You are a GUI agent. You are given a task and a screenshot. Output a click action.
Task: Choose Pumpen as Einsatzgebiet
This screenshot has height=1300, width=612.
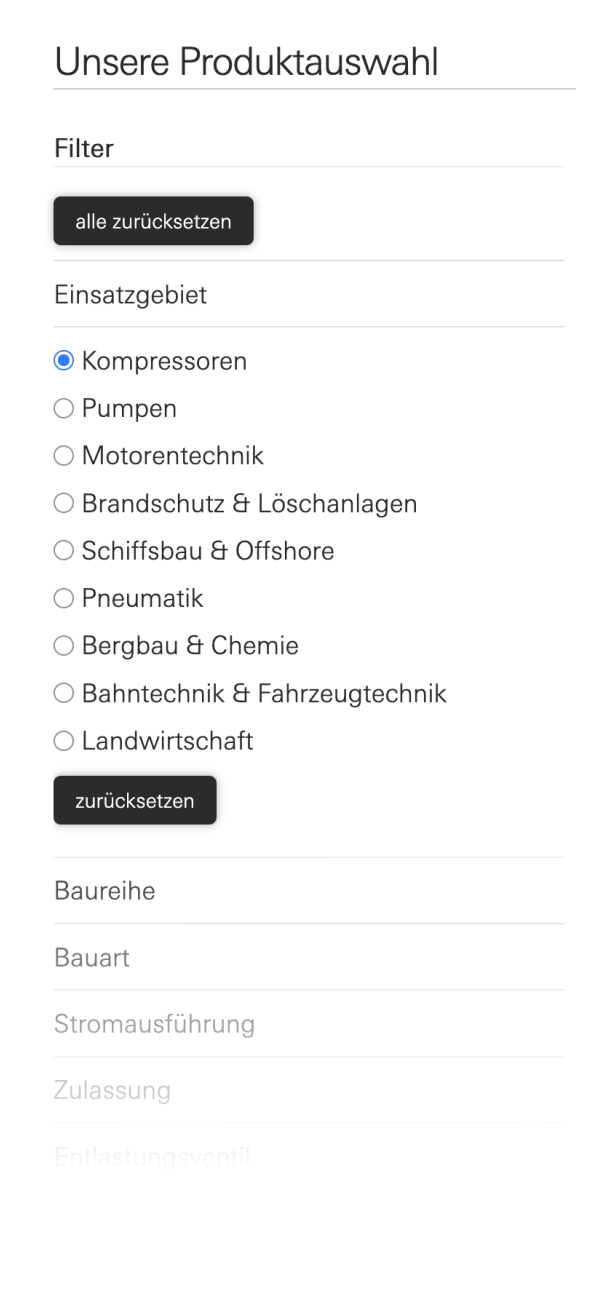tap(64, 408)
